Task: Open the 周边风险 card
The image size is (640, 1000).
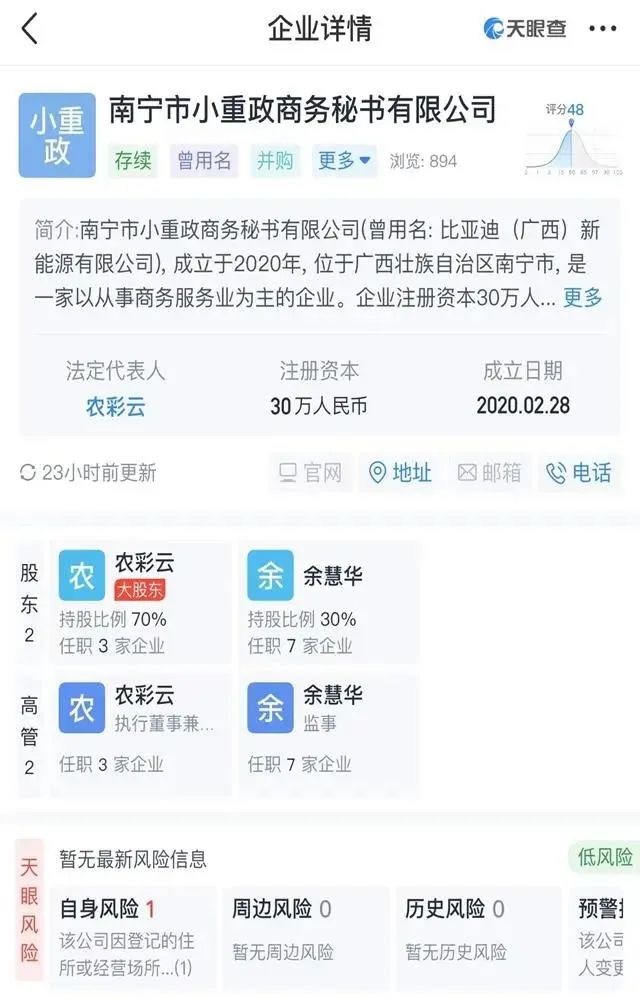Action: point(305,937)
